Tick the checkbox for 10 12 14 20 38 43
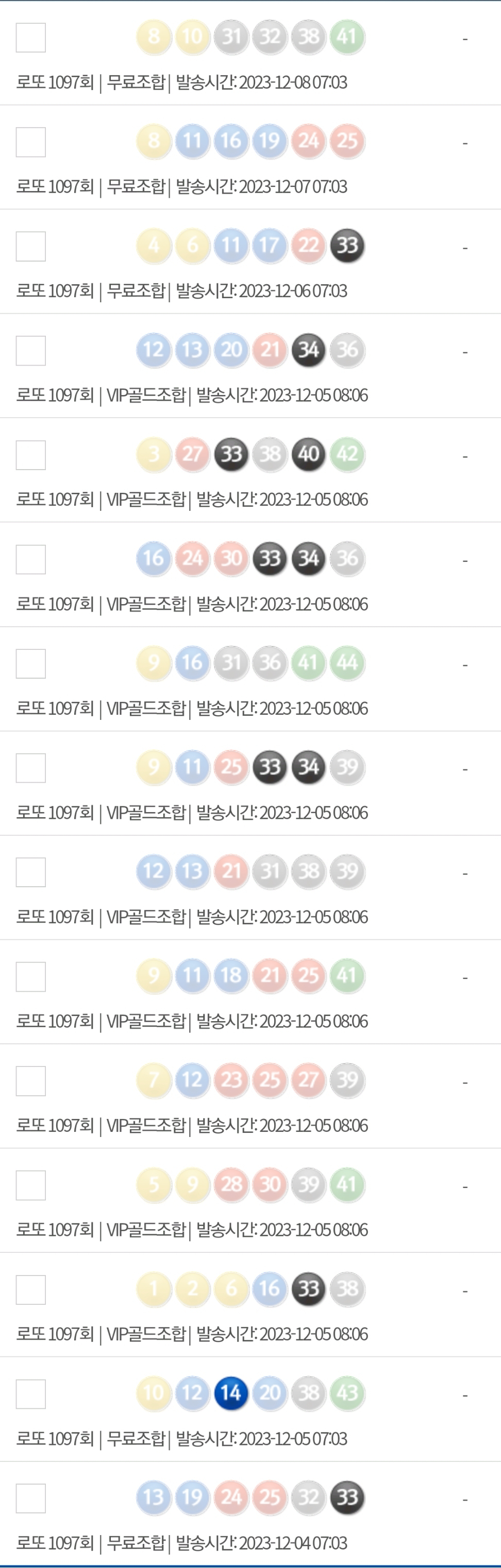 (30, 1394)
